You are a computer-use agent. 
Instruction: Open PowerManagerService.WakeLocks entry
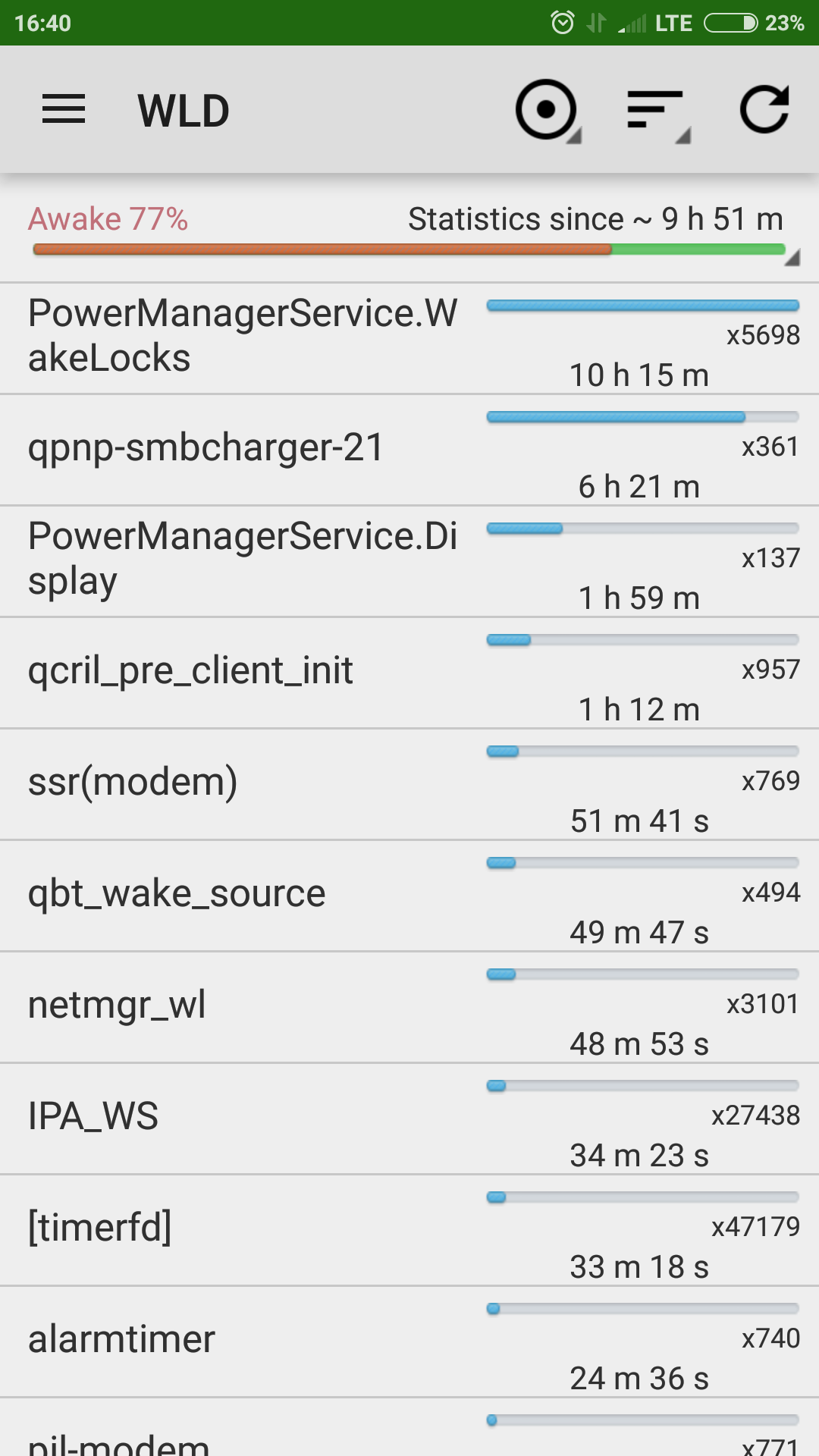(409, 338)
